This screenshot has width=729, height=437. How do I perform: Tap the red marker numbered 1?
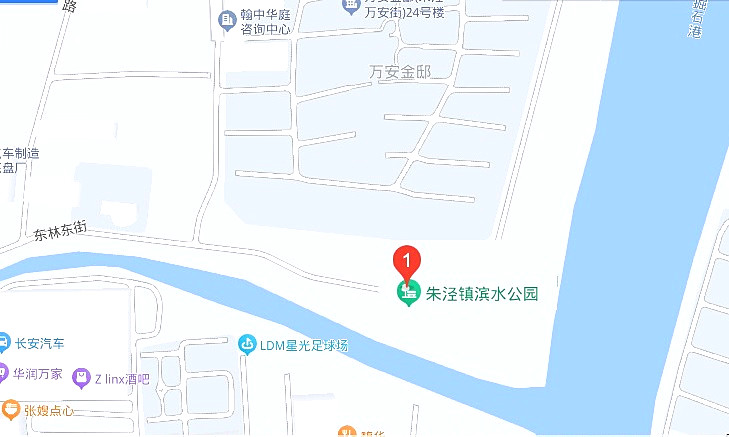tap(406, 262)
